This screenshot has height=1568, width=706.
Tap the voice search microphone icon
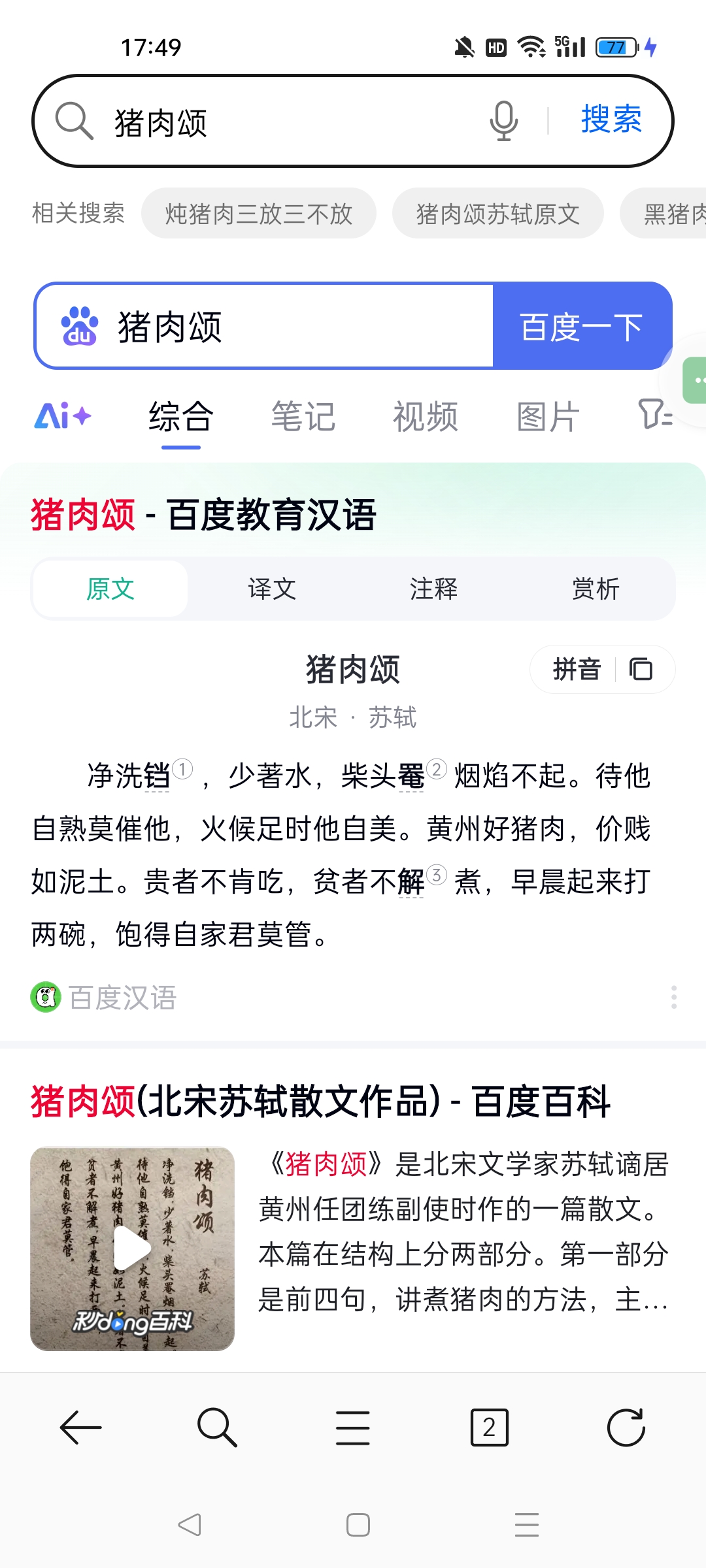click(503, 121)
